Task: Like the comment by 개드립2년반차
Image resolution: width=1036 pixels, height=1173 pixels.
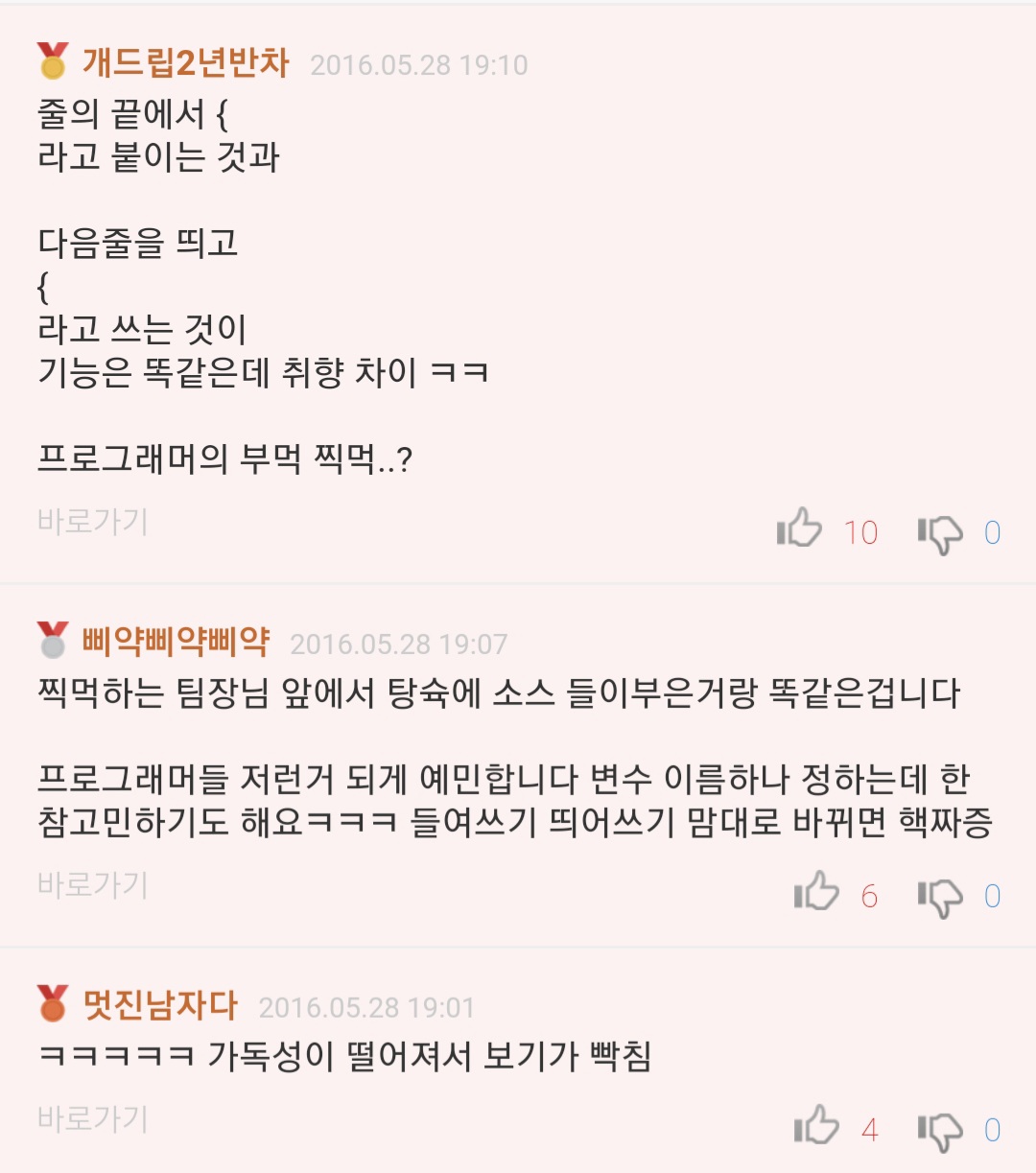Action: (800, 528)
